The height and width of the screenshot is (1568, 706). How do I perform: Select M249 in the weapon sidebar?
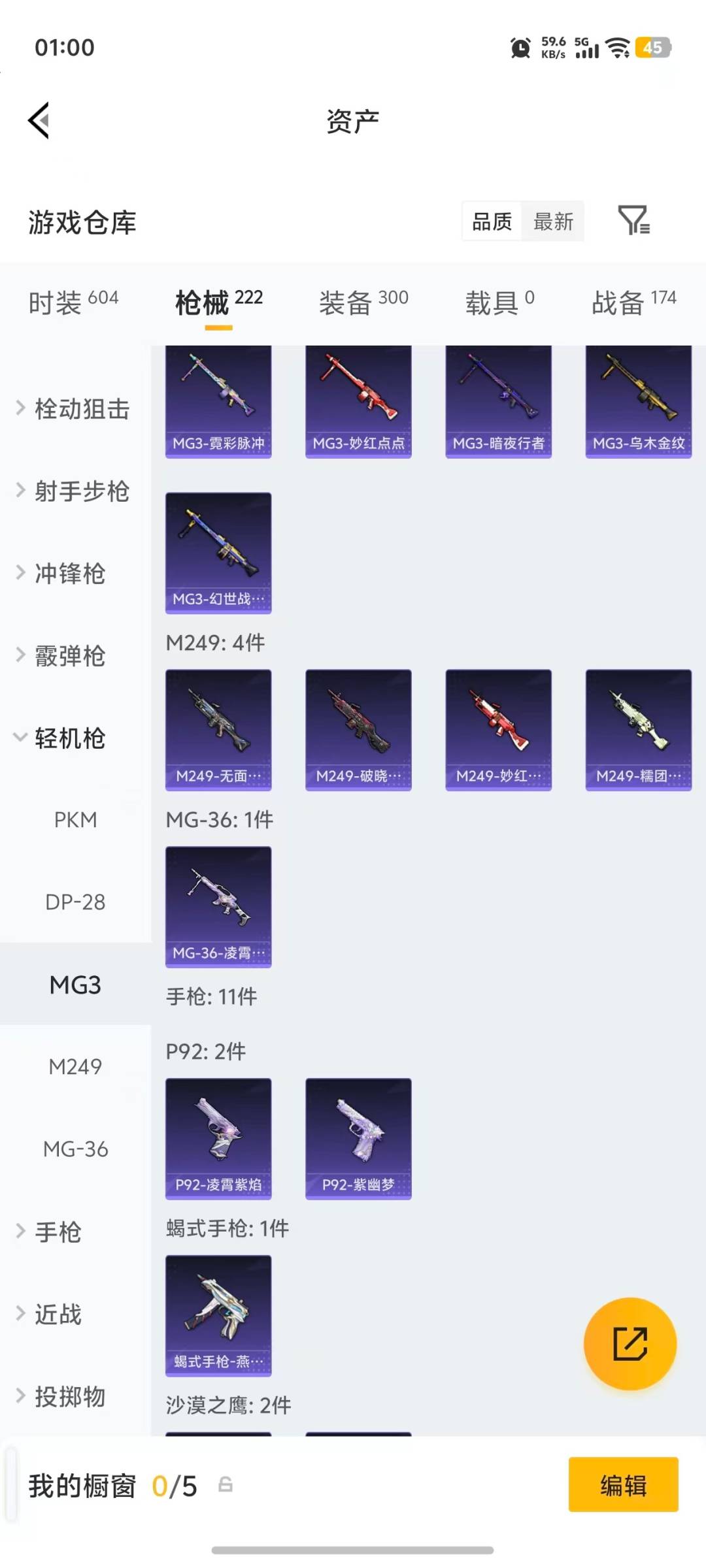pyautogui.click(x=76, y=1066)
